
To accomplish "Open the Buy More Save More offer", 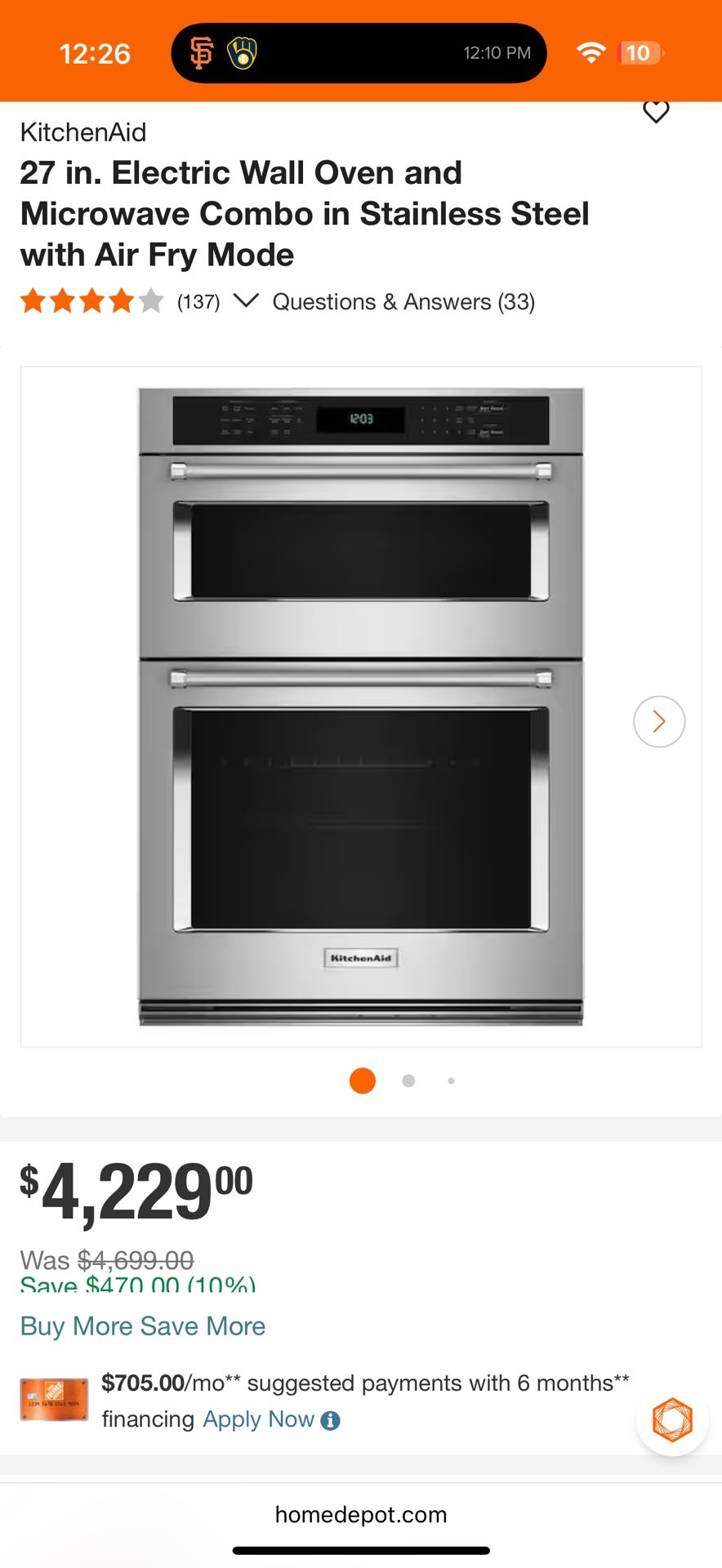I will pos(143,1326).
